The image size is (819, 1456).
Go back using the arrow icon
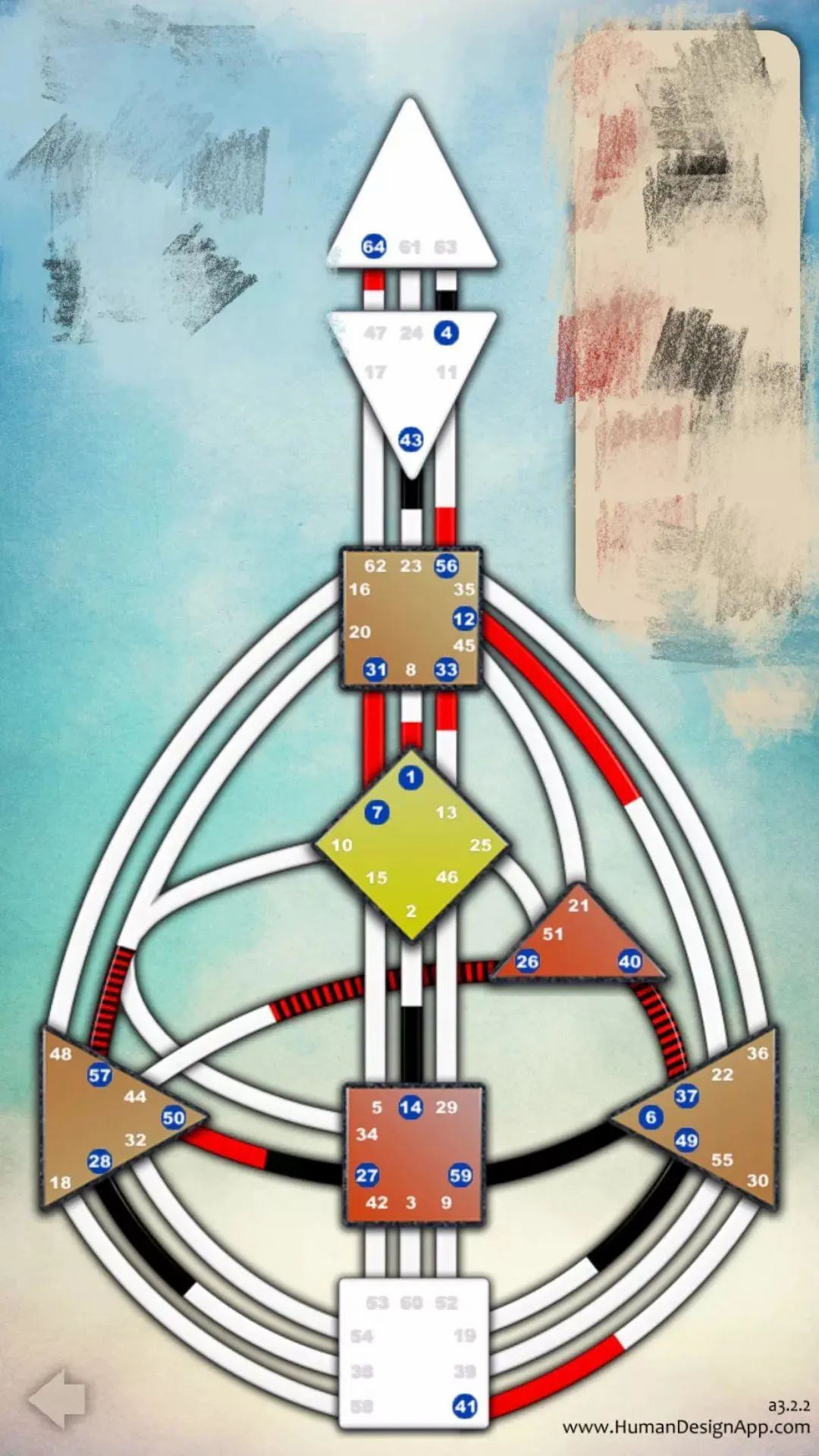pos(57,1398)
